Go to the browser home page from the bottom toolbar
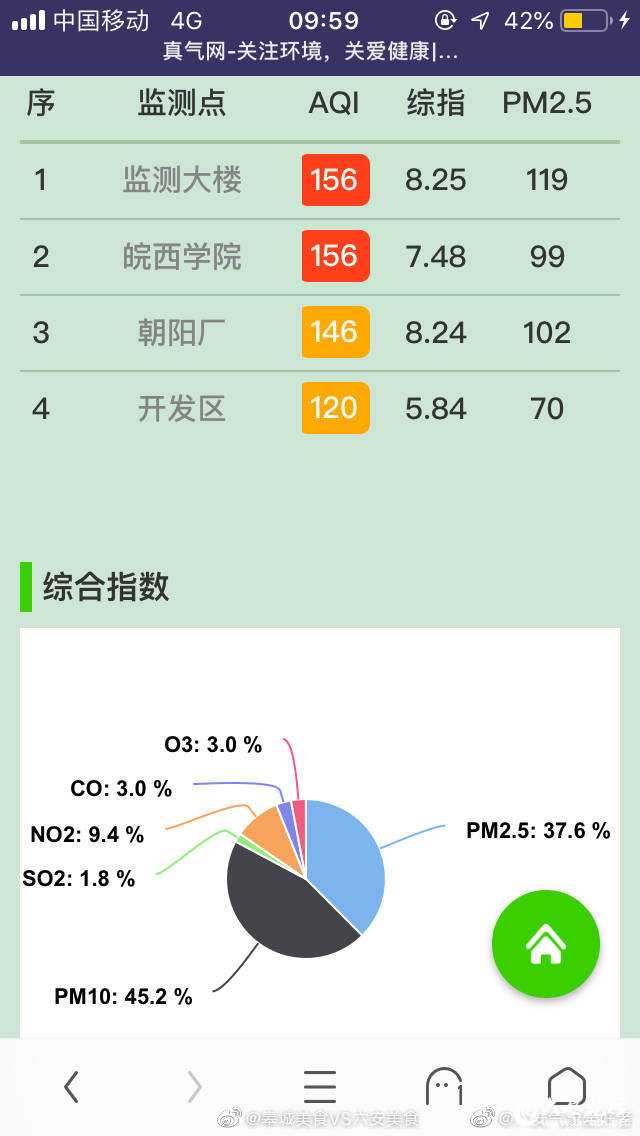The height and width of the screenshot is (1136, 640). coord(566,1086)
